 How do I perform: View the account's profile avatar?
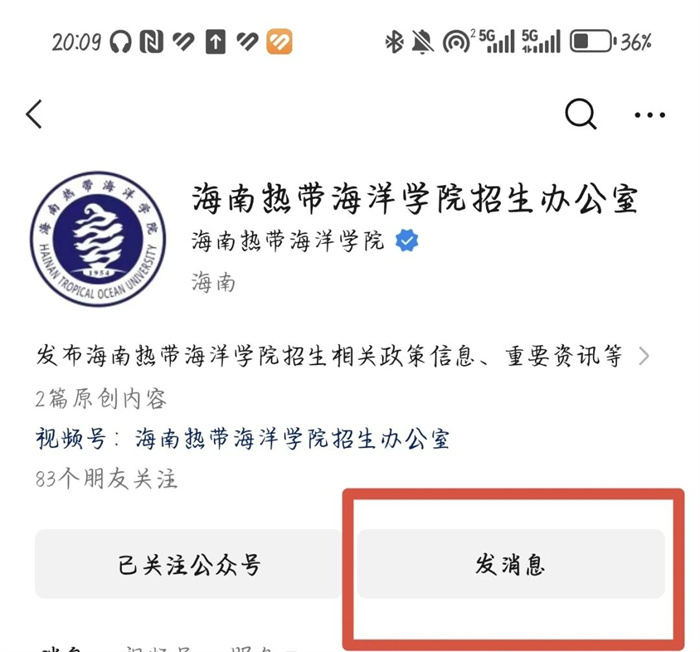[x=95, y=238]
